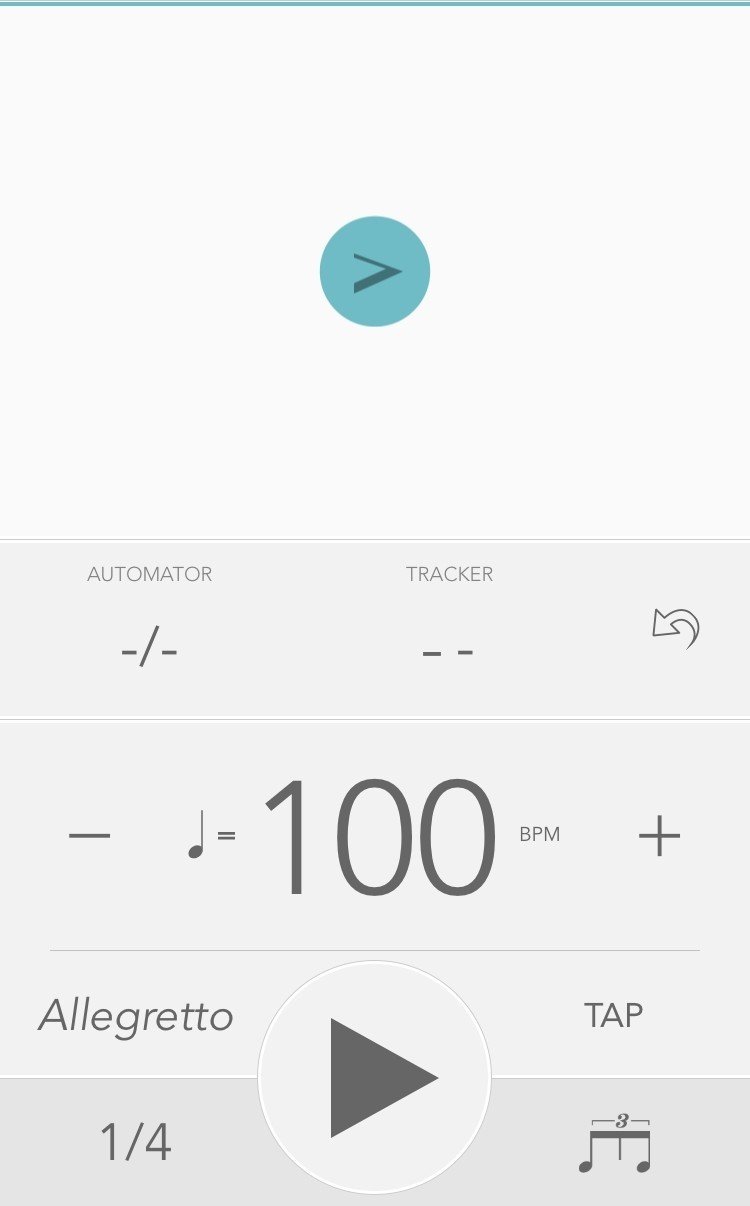Reset the tracker with the undo arrow
The height and width of the screenshot is (1206, 750).
[675, 629]
